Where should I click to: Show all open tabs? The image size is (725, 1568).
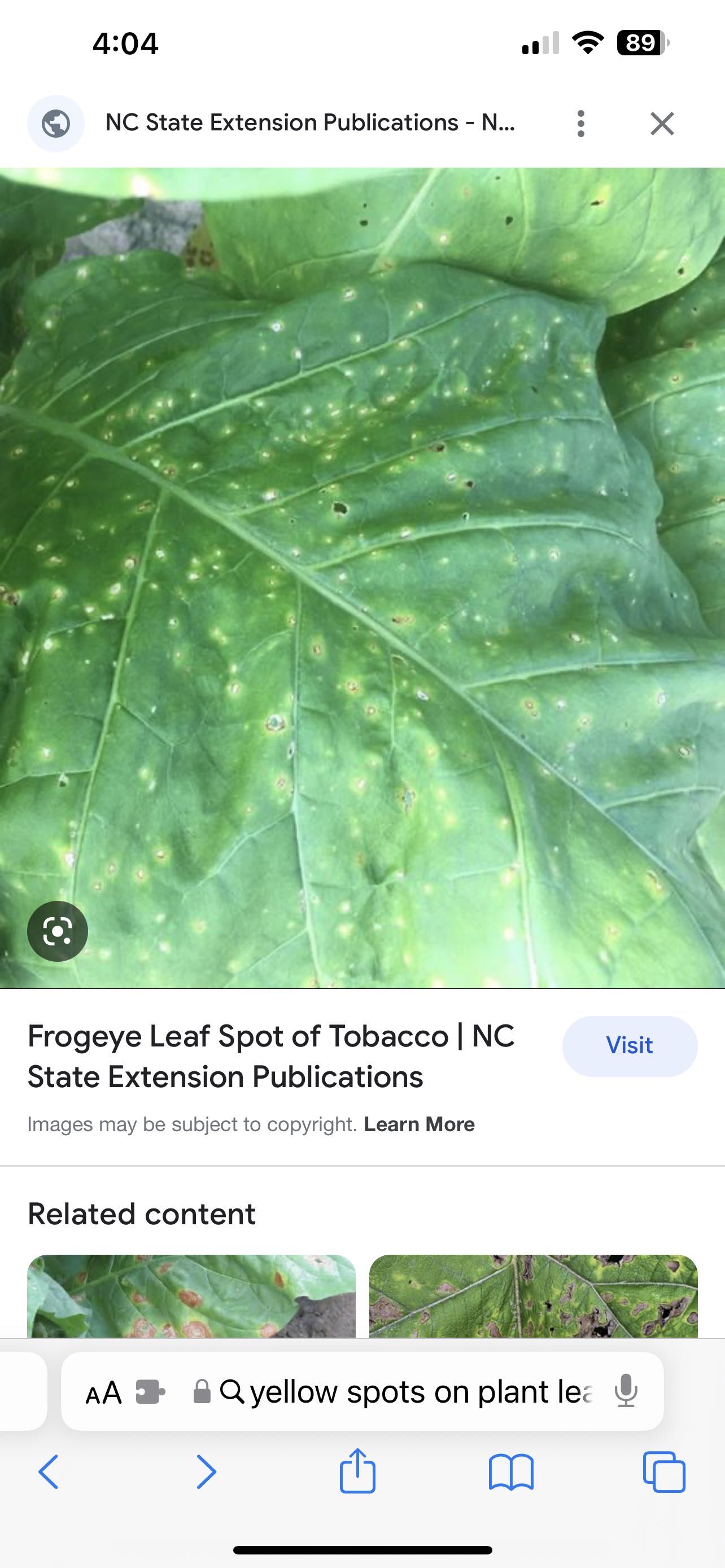pyautogui.click(x=664, y=1472)
